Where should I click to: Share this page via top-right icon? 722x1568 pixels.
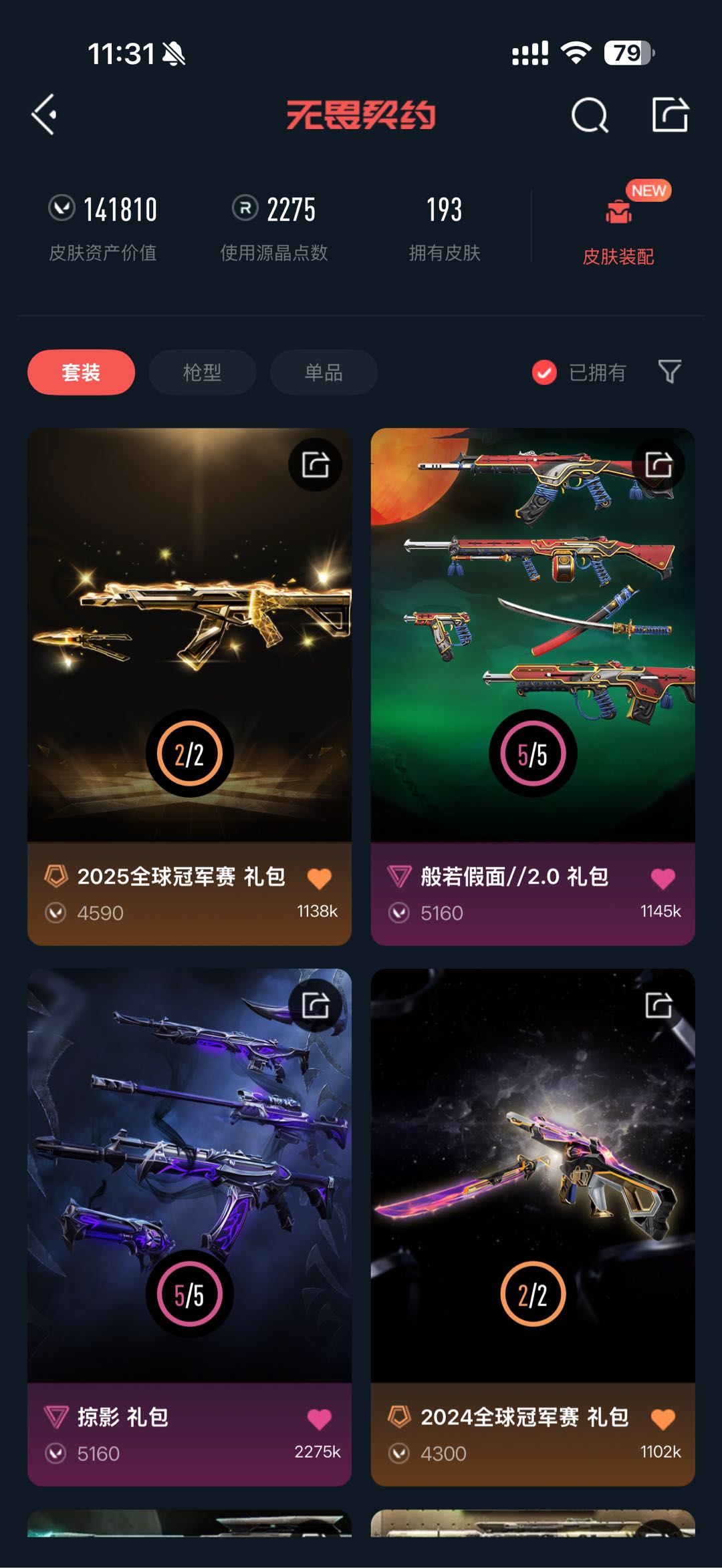click(x=670, y=115)
